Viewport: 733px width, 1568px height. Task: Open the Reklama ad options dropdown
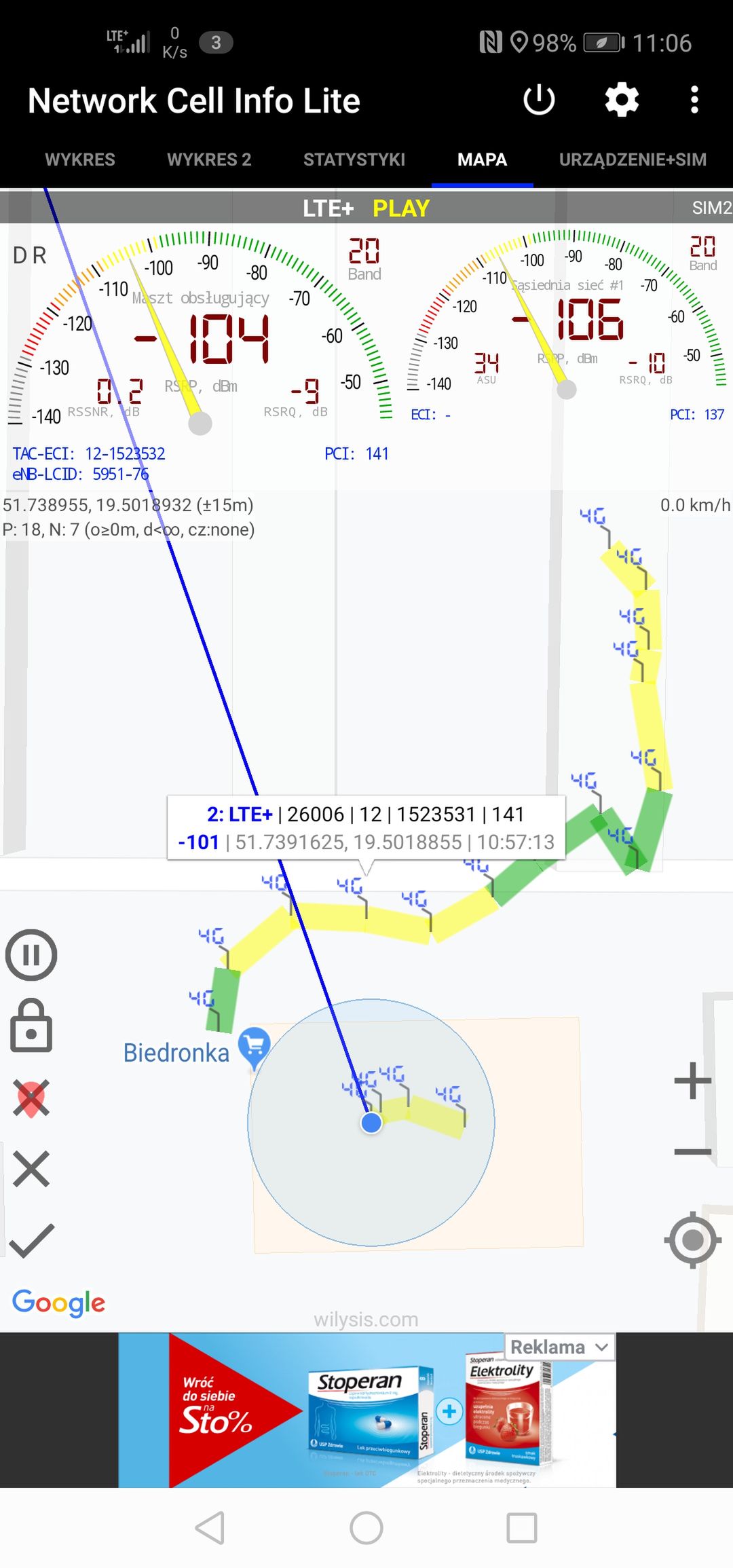559,1347
